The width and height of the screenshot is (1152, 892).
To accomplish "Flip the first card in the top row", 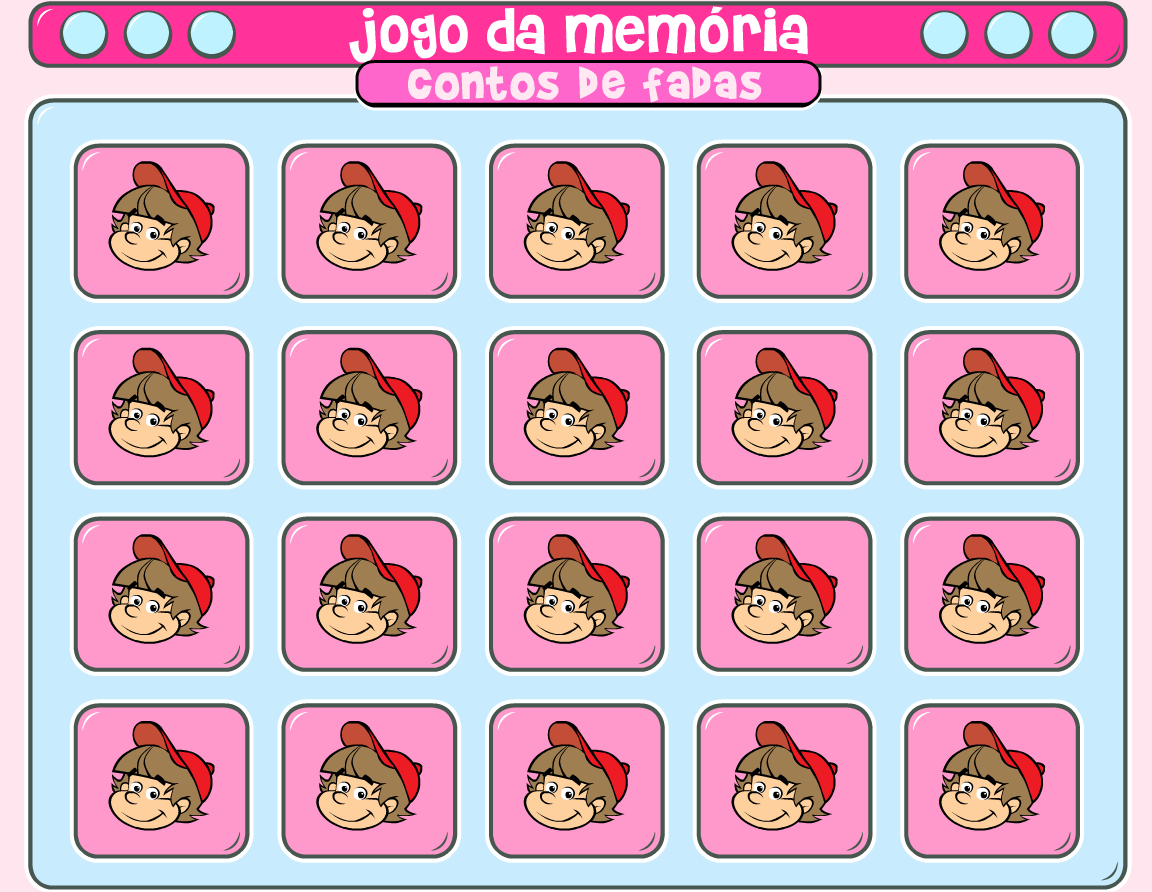I will coord(161,221).
